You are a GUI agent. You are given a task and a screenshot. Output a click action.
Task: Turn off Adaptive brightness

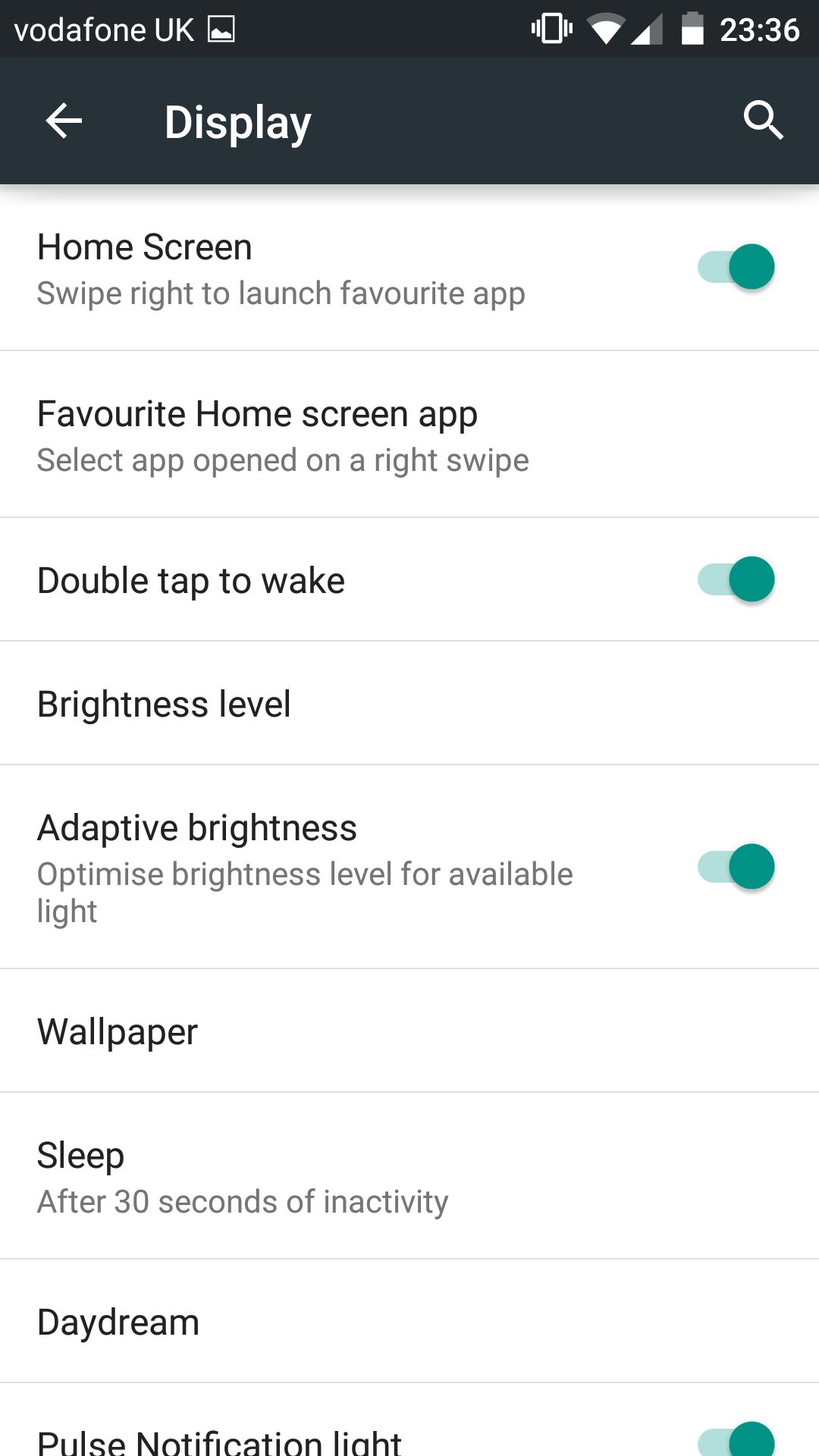pos(736,867)
